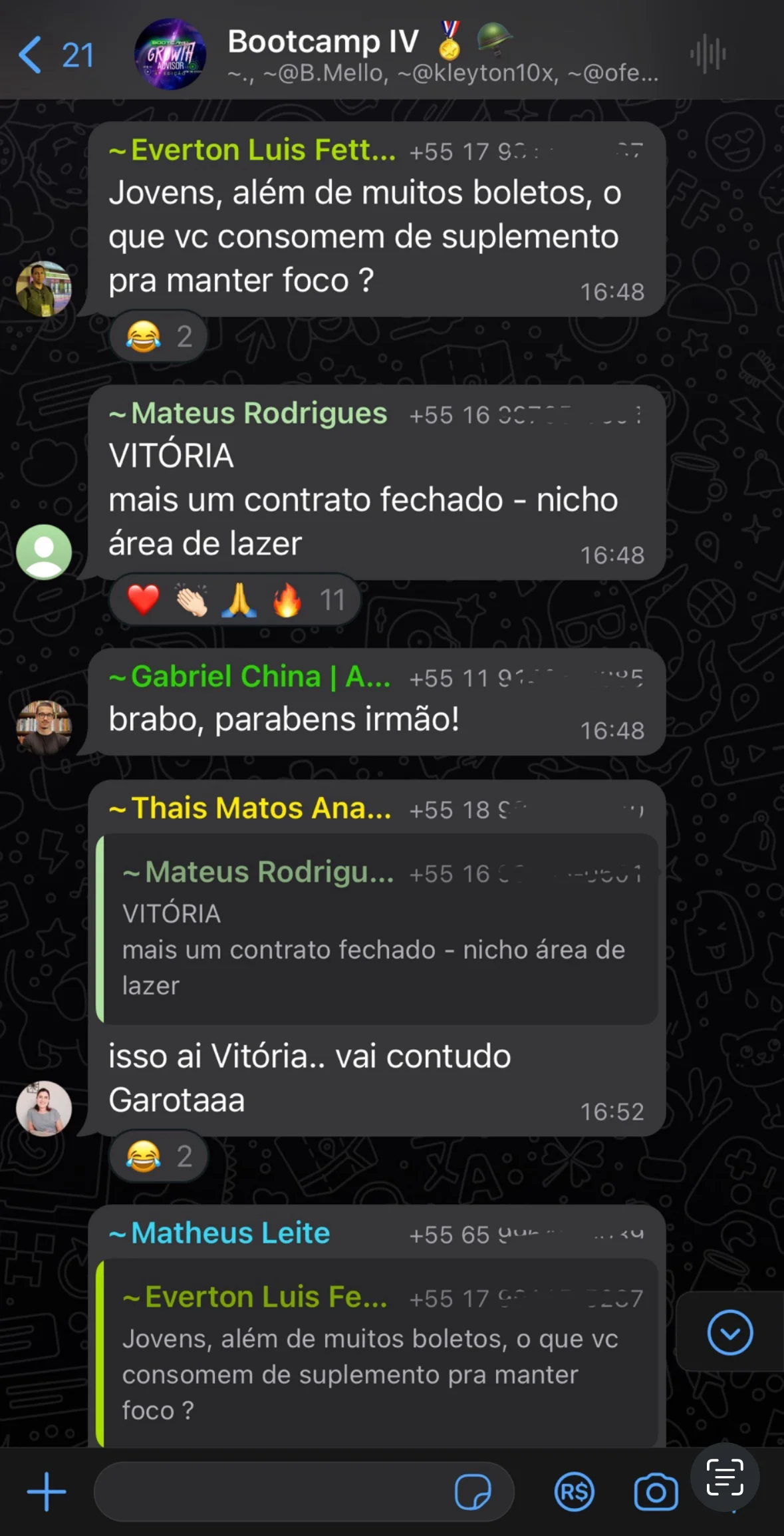Open Bootcamp IV group info

click(399, 55)
